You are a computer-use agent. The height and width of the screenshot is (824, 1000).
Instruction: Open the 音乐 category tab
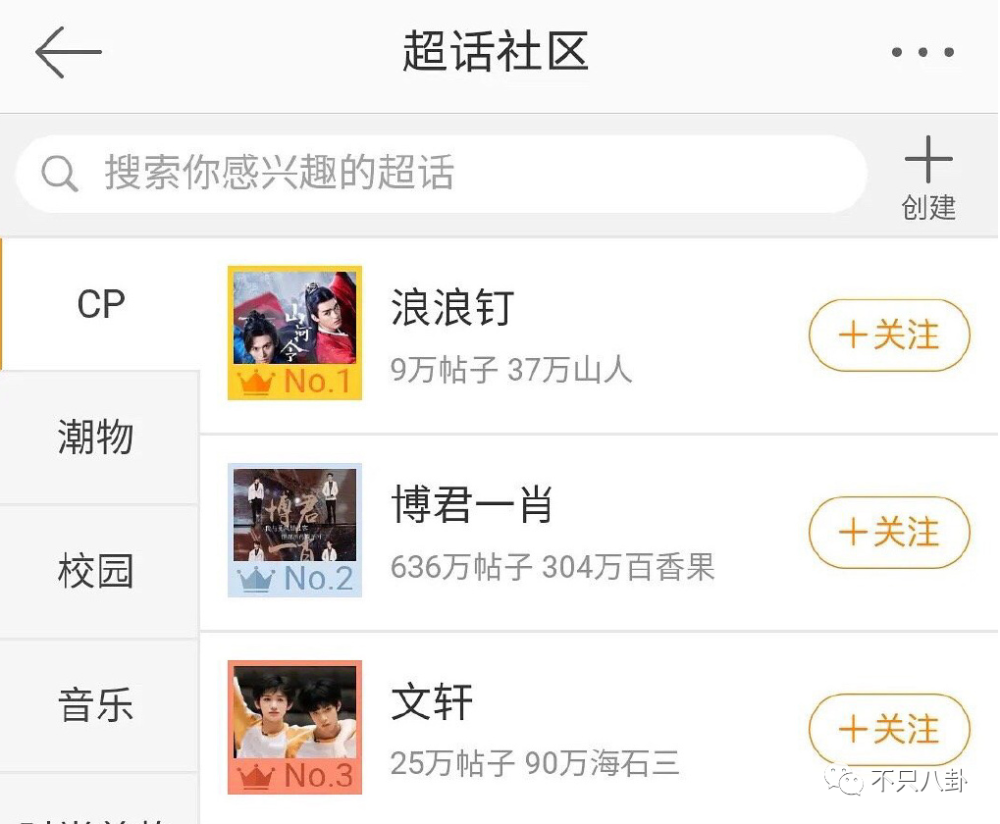[97, 705]
